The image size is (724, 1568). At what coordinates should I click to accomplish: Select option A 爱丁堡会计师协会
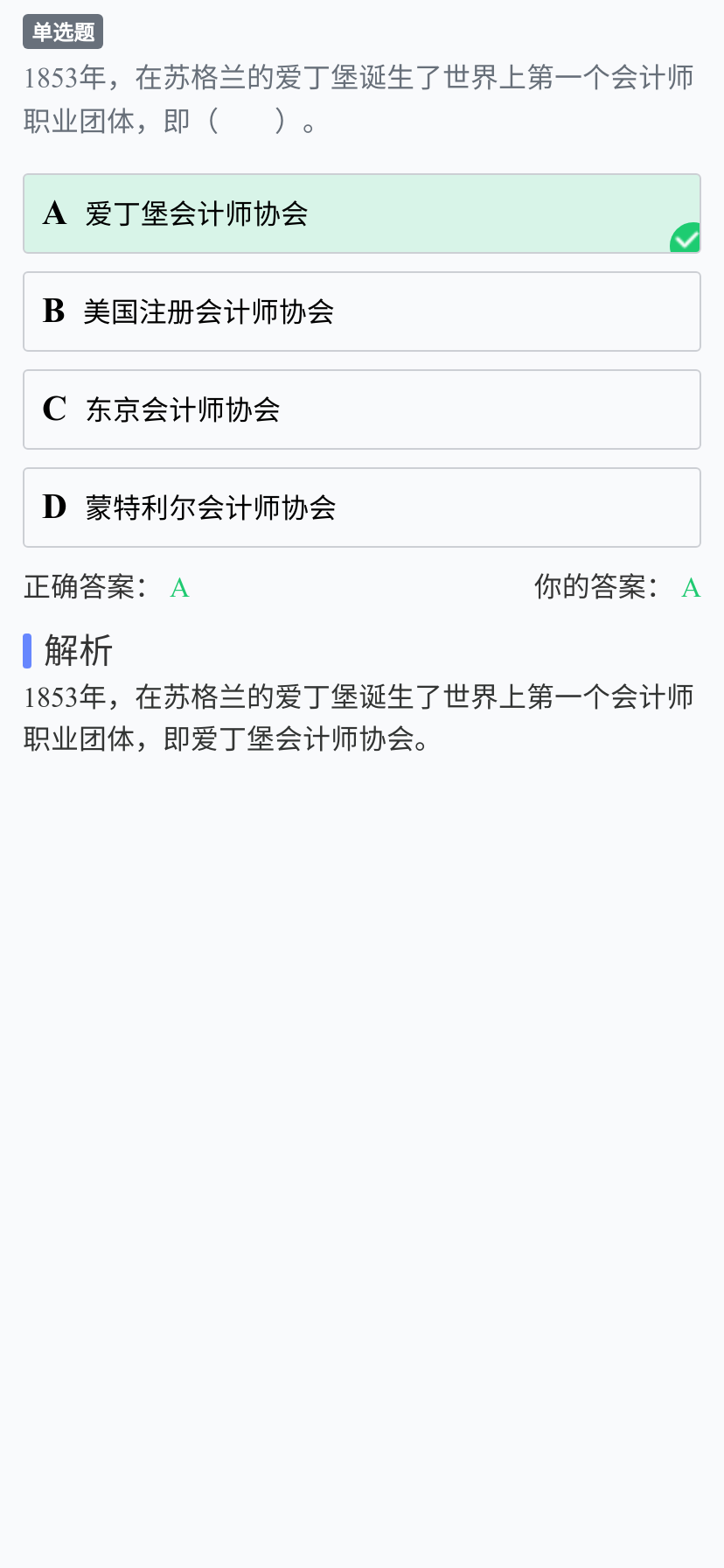(x=362, y=213)
